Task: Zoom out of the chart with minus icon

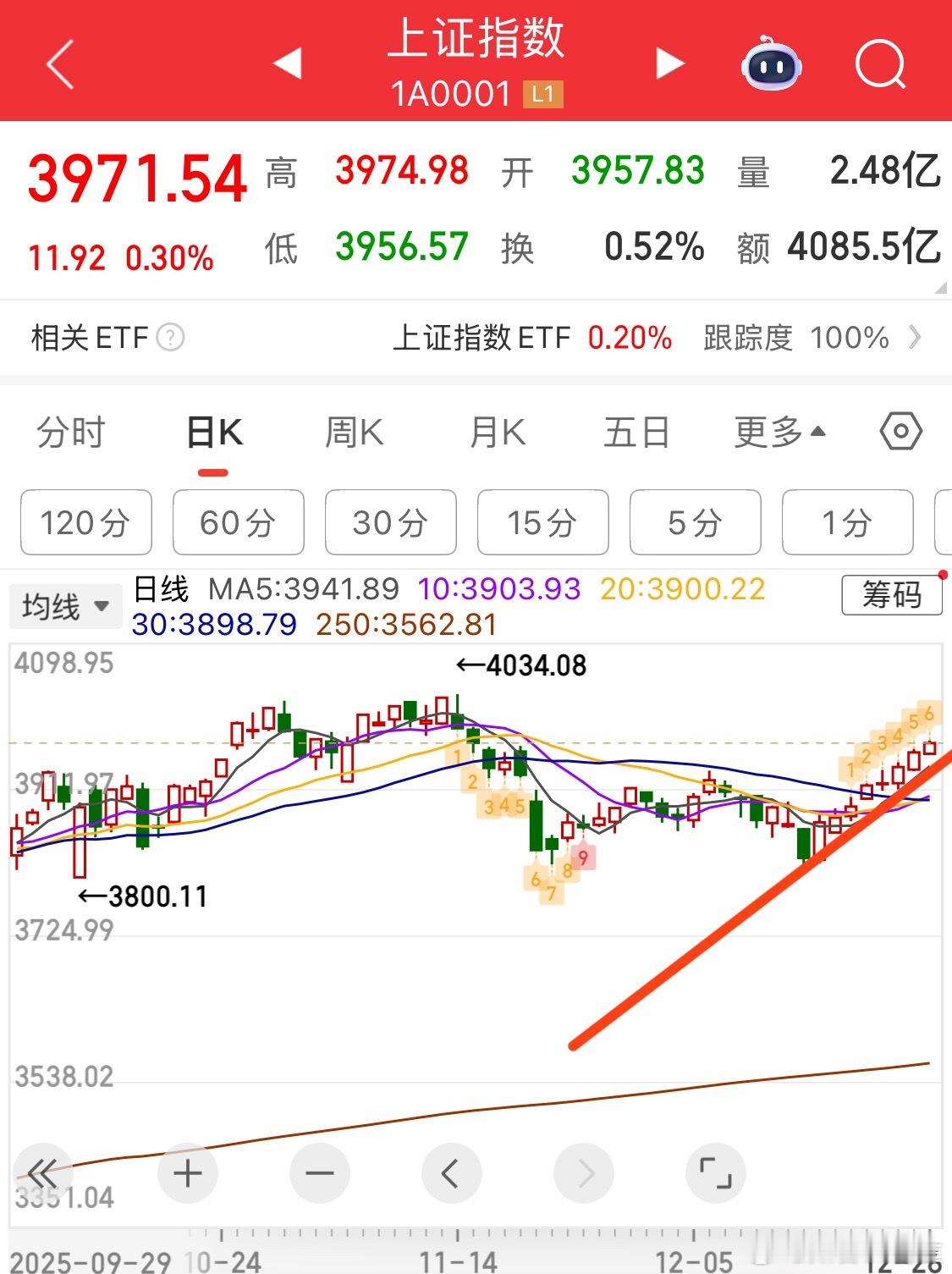Action: 319,1173
